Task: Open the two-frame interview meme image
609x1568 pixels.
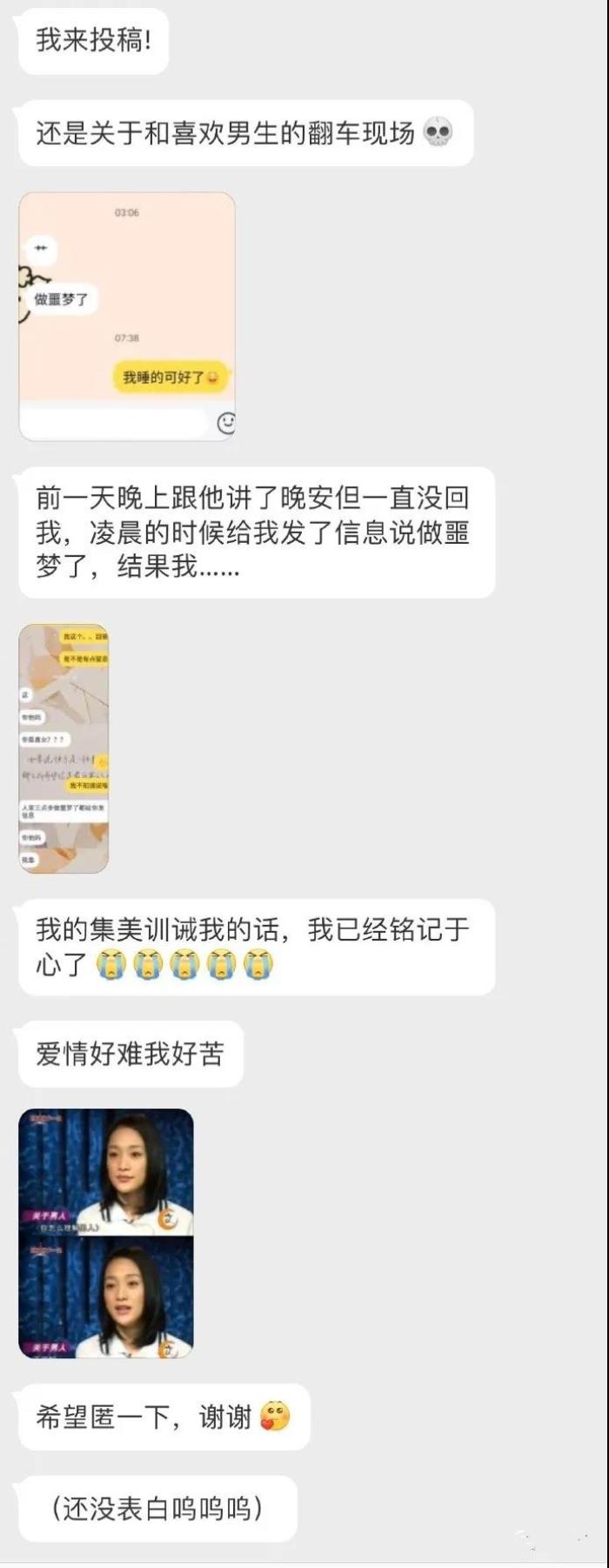Action: point(106,1233)
